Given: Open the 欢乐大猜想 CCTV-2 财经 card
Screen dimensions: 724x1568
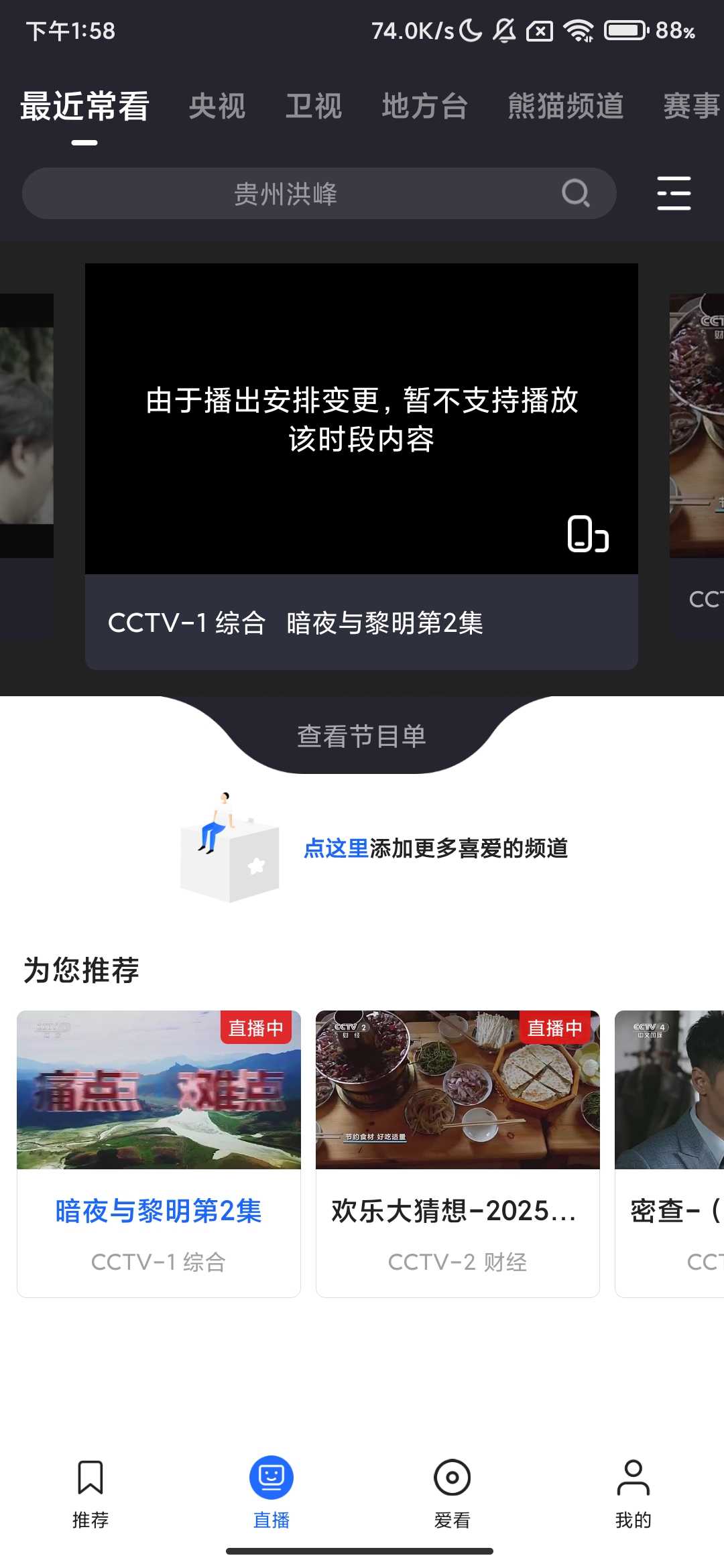Looking at the screenshot, I should point(458,1153).
